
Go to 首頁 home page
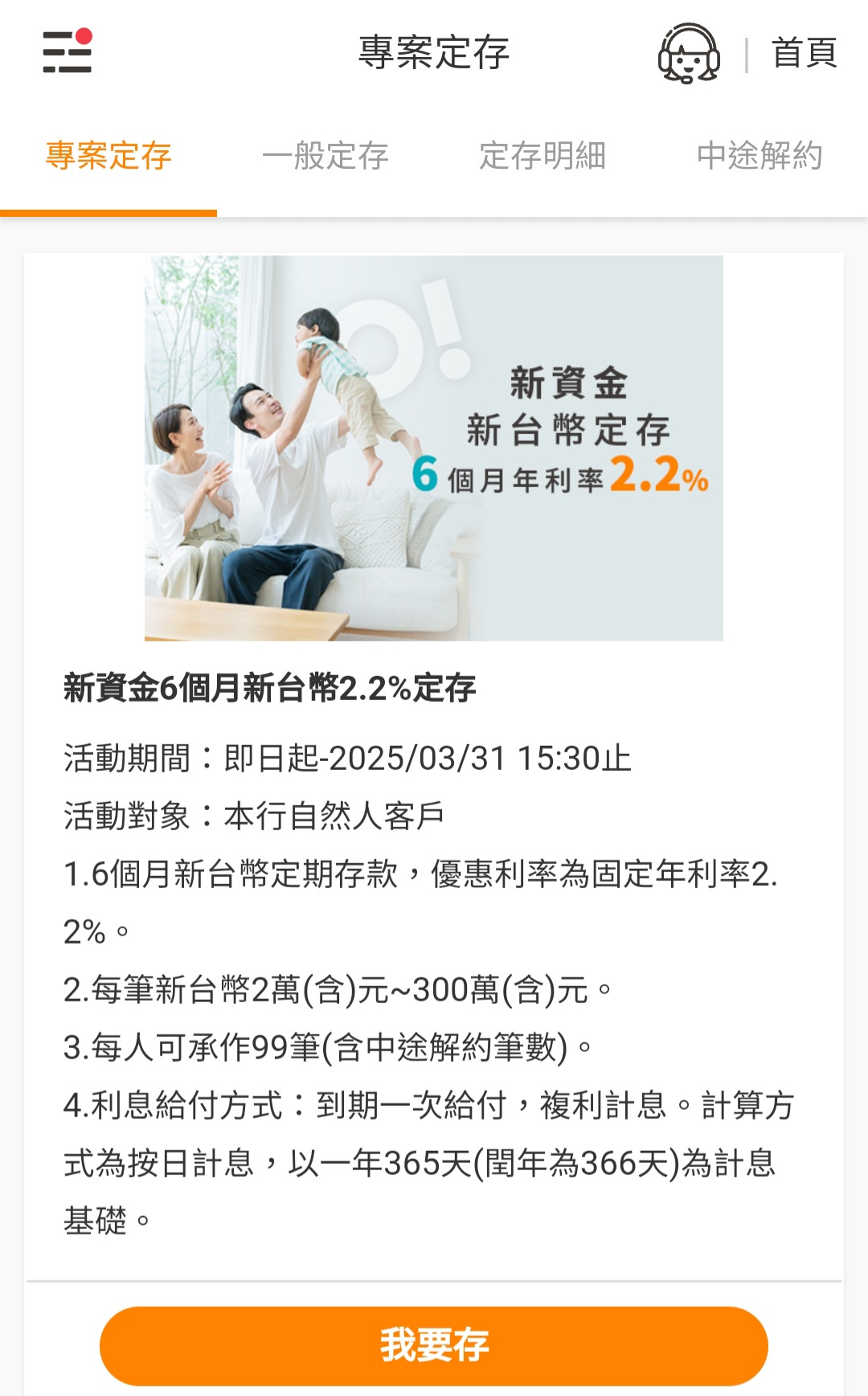[x=804, y=54]
